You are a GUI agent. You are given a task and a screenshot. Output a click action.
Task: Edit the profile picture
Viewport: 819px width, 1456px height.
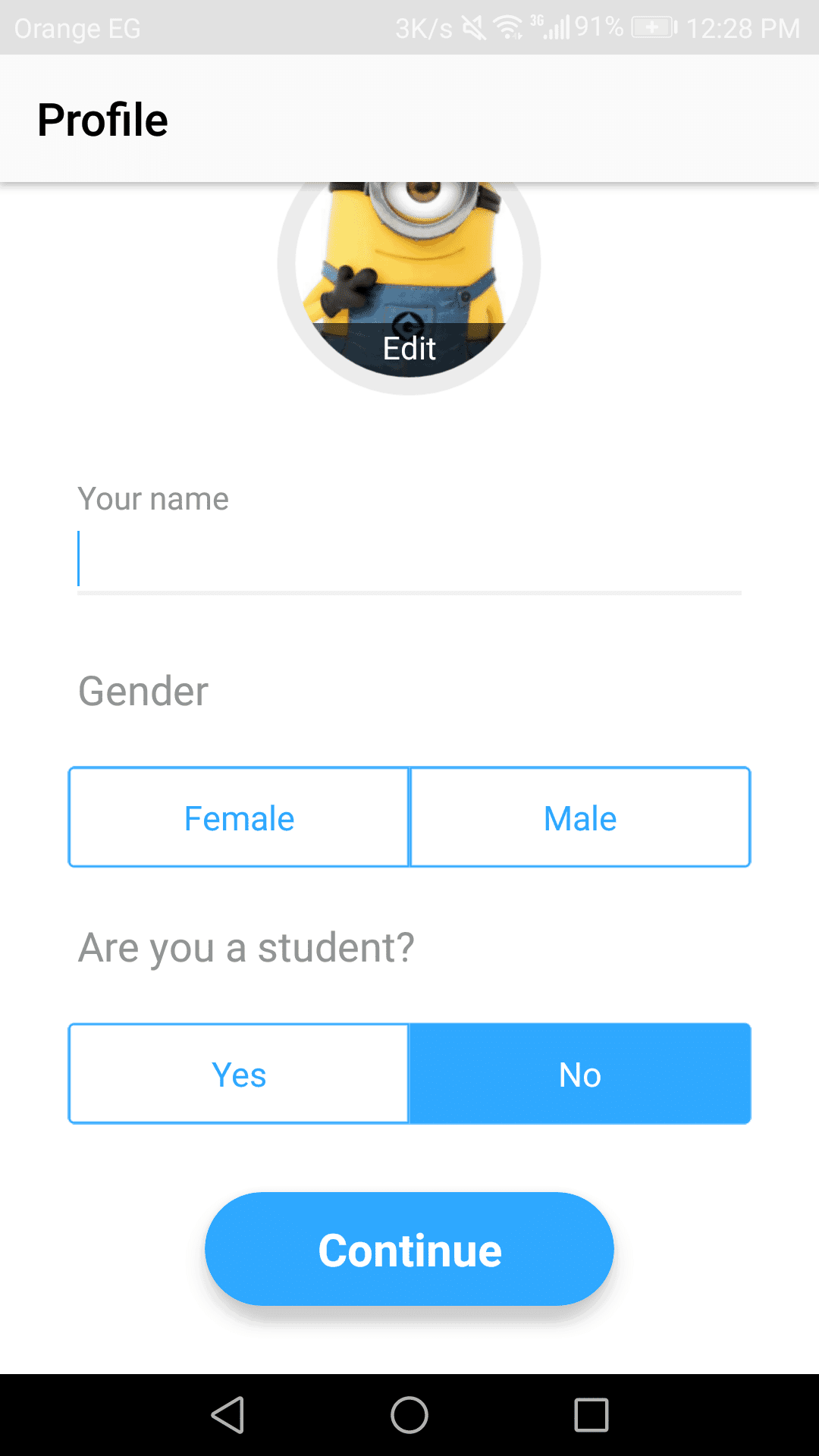click(x=409, y=347)
